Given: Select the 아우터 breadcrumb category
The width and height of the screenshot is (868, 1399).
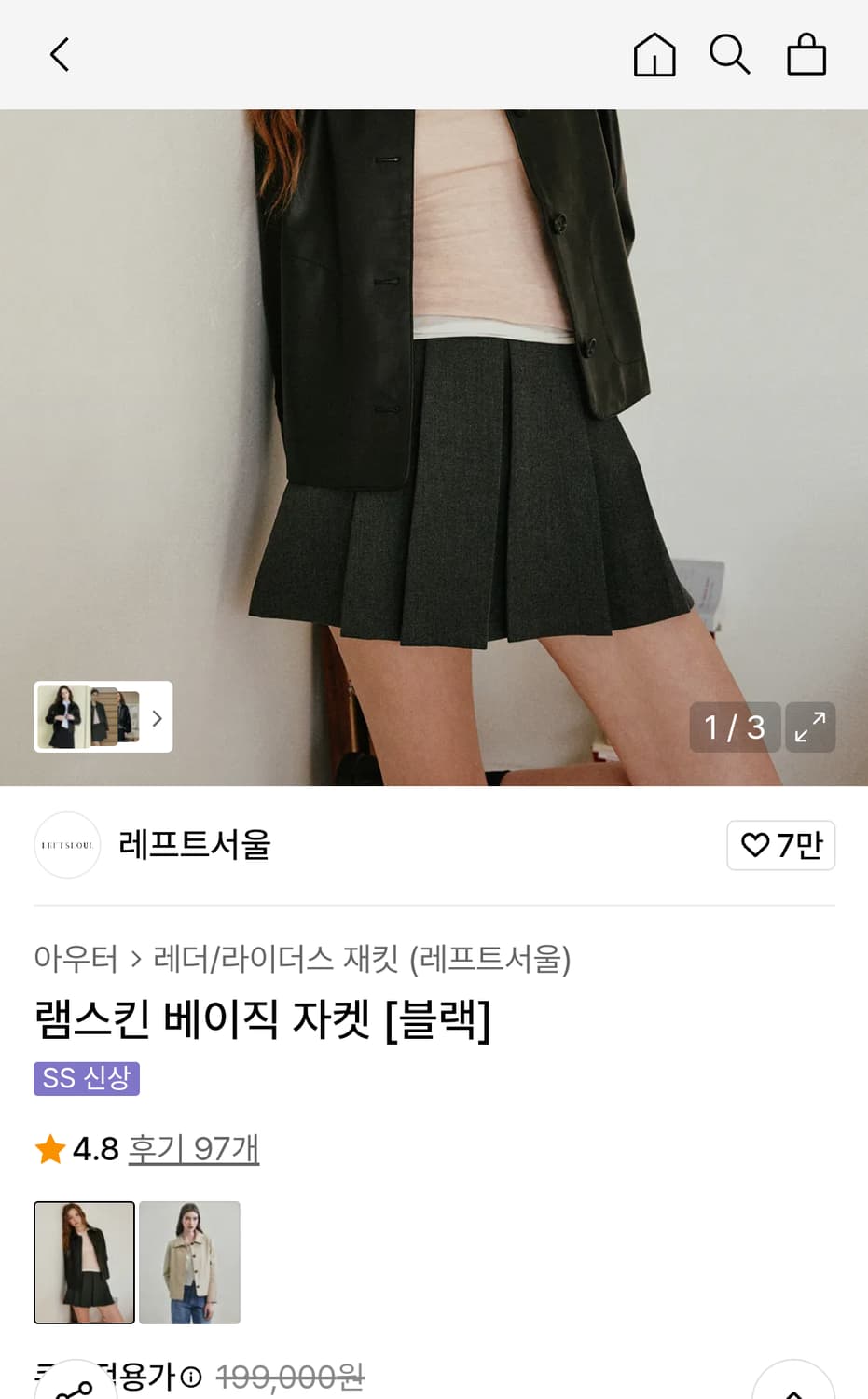Looking at the screenshot, I should pyautogui.click(x=76, y=960).
